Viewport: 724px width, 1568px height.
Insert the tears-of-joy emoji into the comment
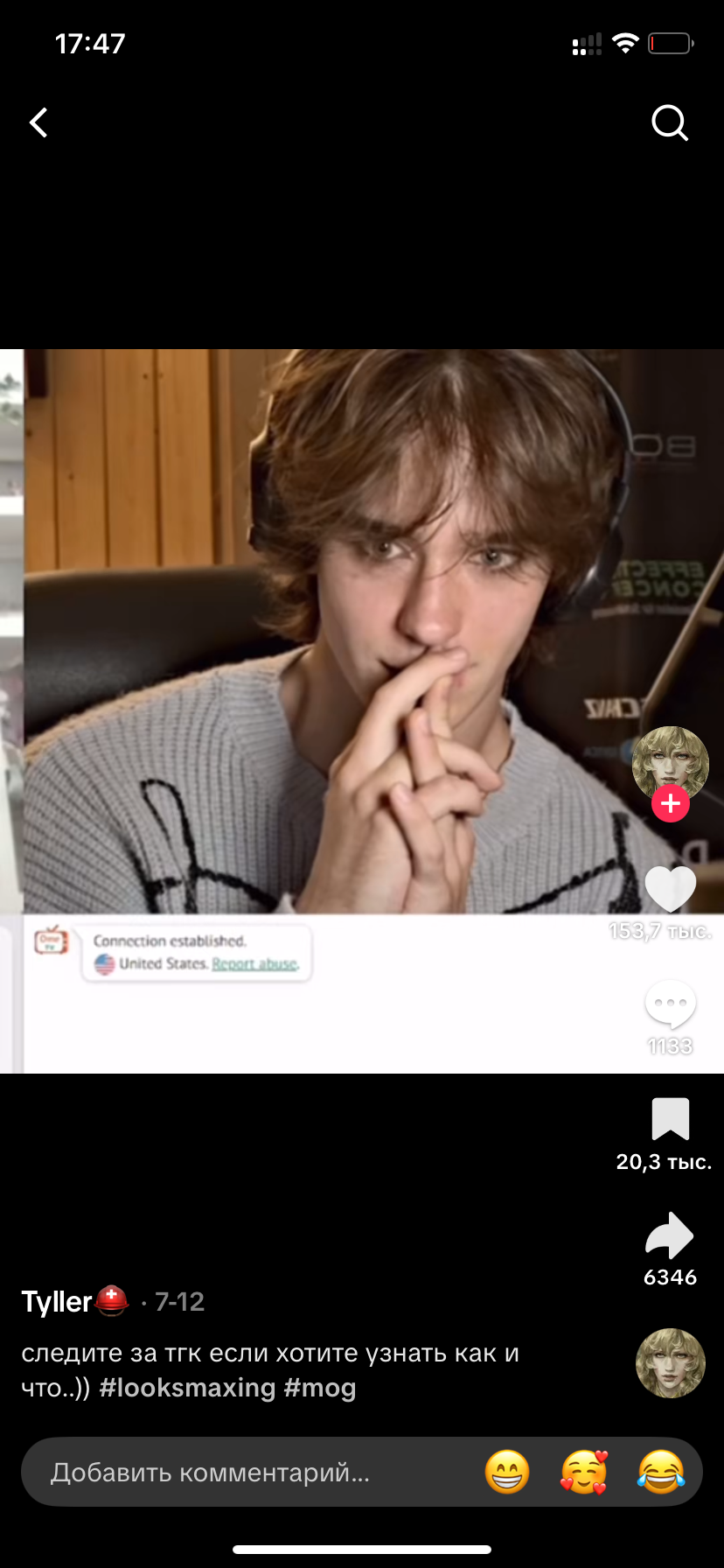(x=661, y=1472)
